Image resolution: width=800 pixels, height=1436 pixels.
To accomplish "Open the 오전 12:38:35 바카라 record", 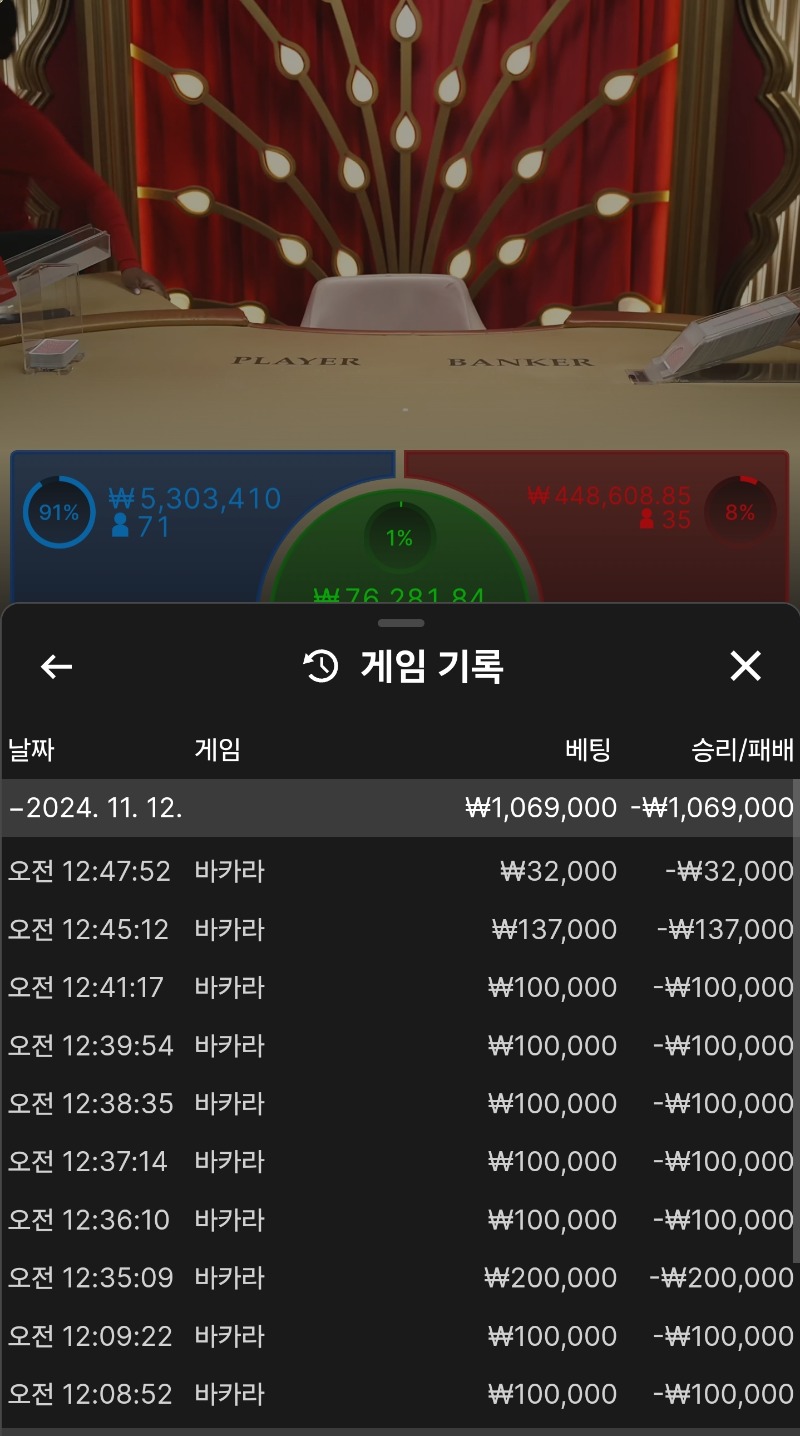I will (398, 1103).
